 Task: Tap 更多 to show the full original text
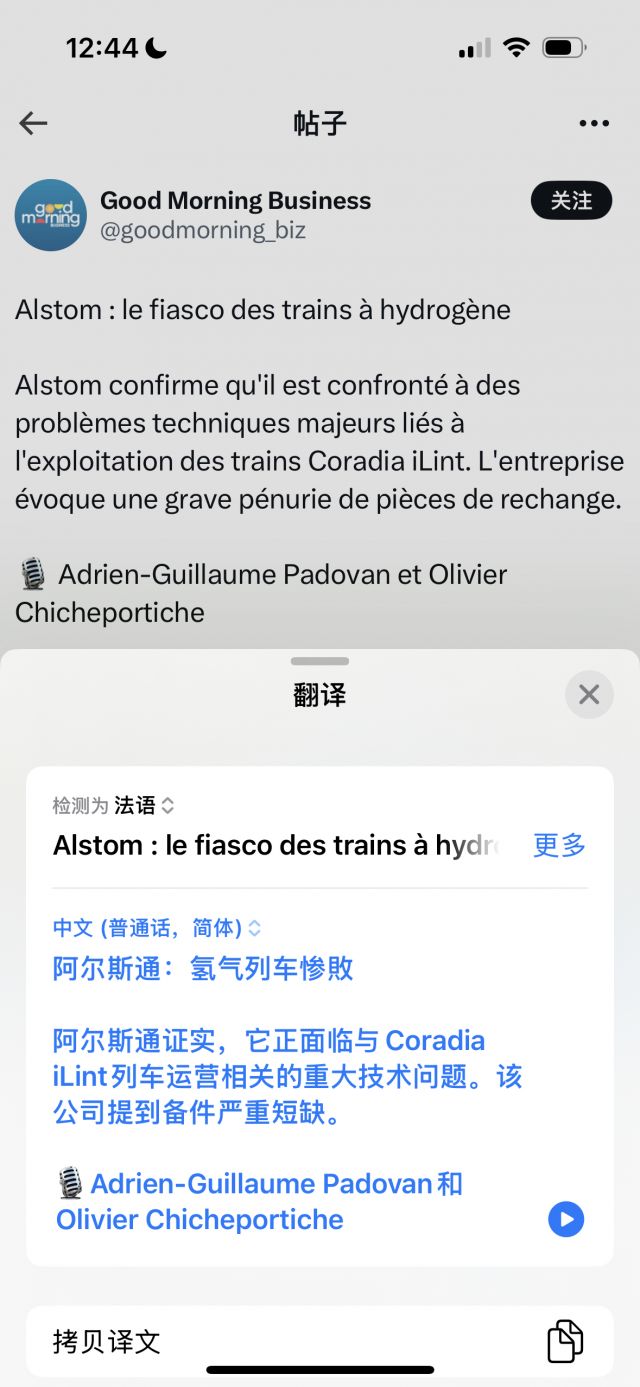[x=559, y=845]
